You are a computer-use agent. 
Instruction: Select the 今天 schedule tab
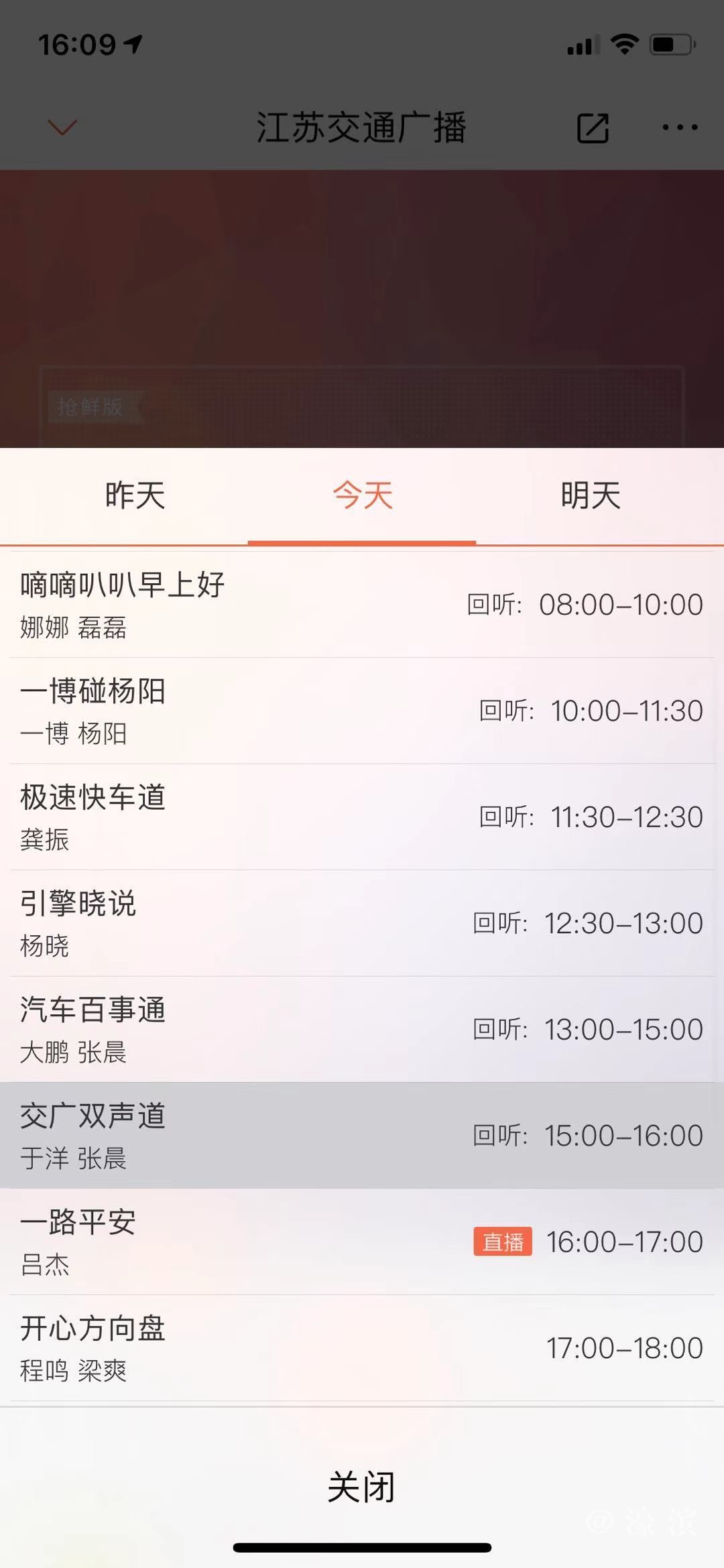(362, 496)
